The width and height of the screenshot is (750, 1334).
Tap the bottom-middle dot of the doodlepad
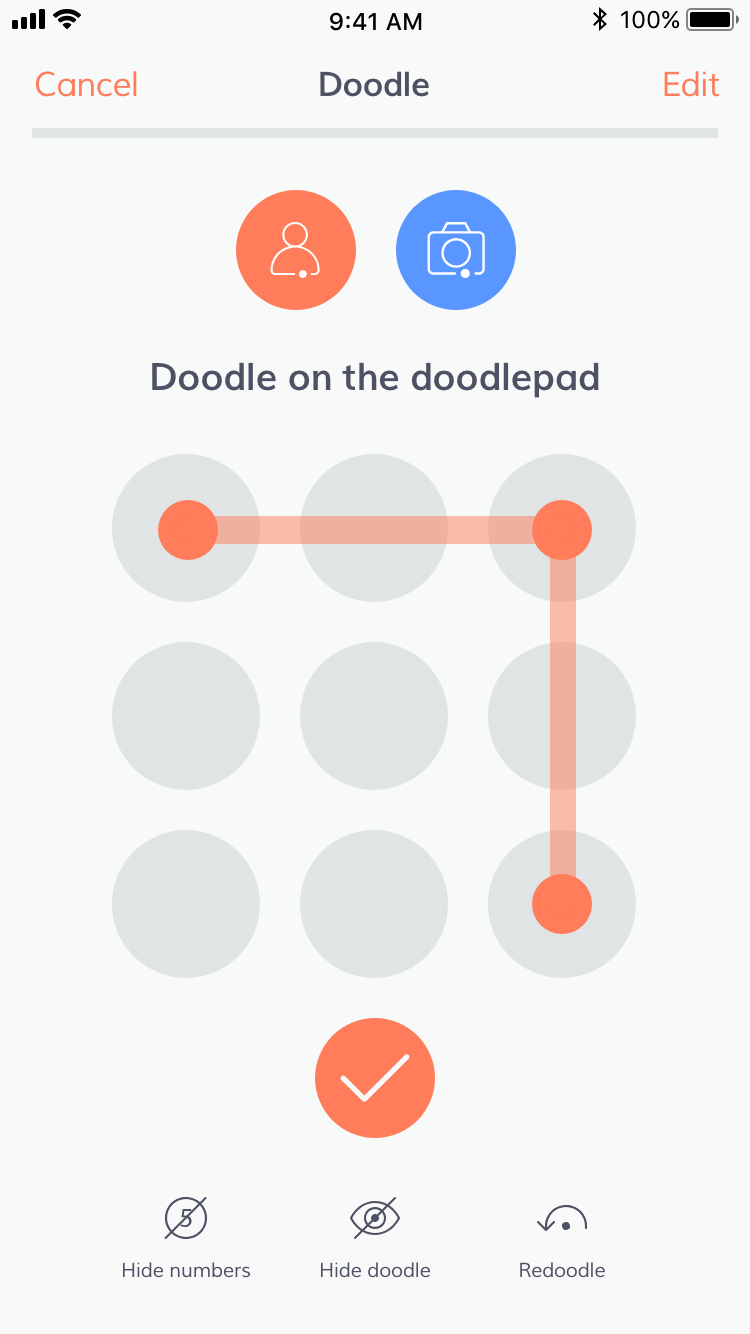click(374, 904)
